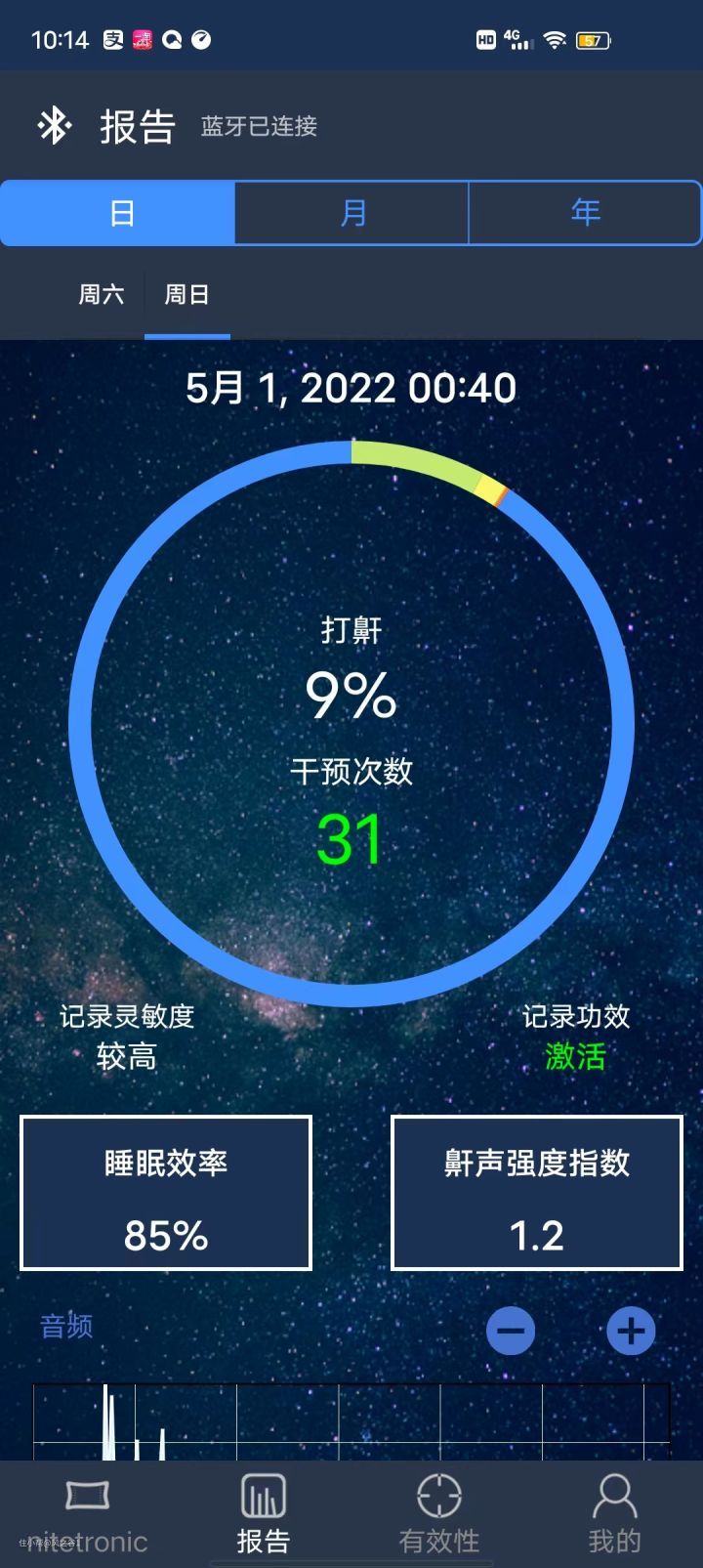Image resolution: width=703 pixels, height=1568 pixels.
Task: Switch to the 月 report view
Action: [x=351, y=212]
